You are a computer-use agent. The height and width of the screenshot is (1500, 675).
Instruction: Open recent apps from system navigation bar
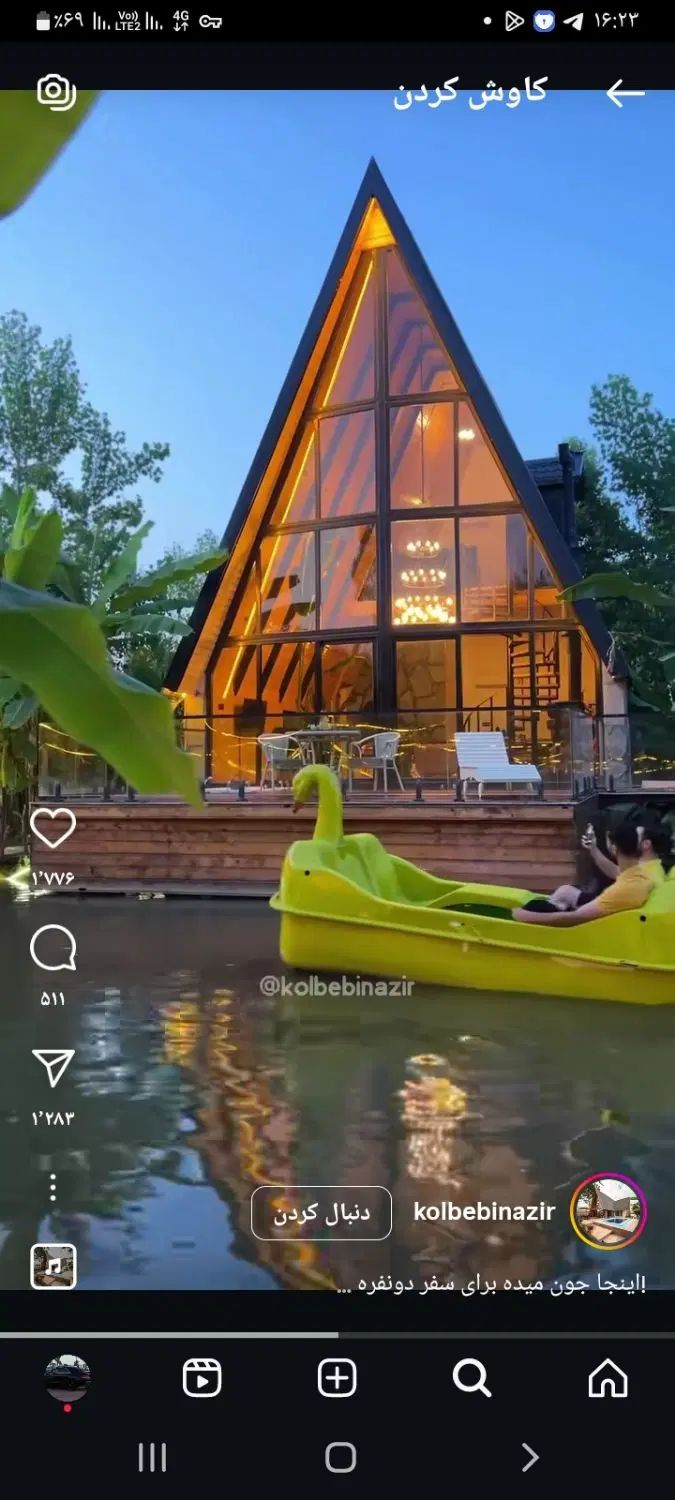(152, 1458)
